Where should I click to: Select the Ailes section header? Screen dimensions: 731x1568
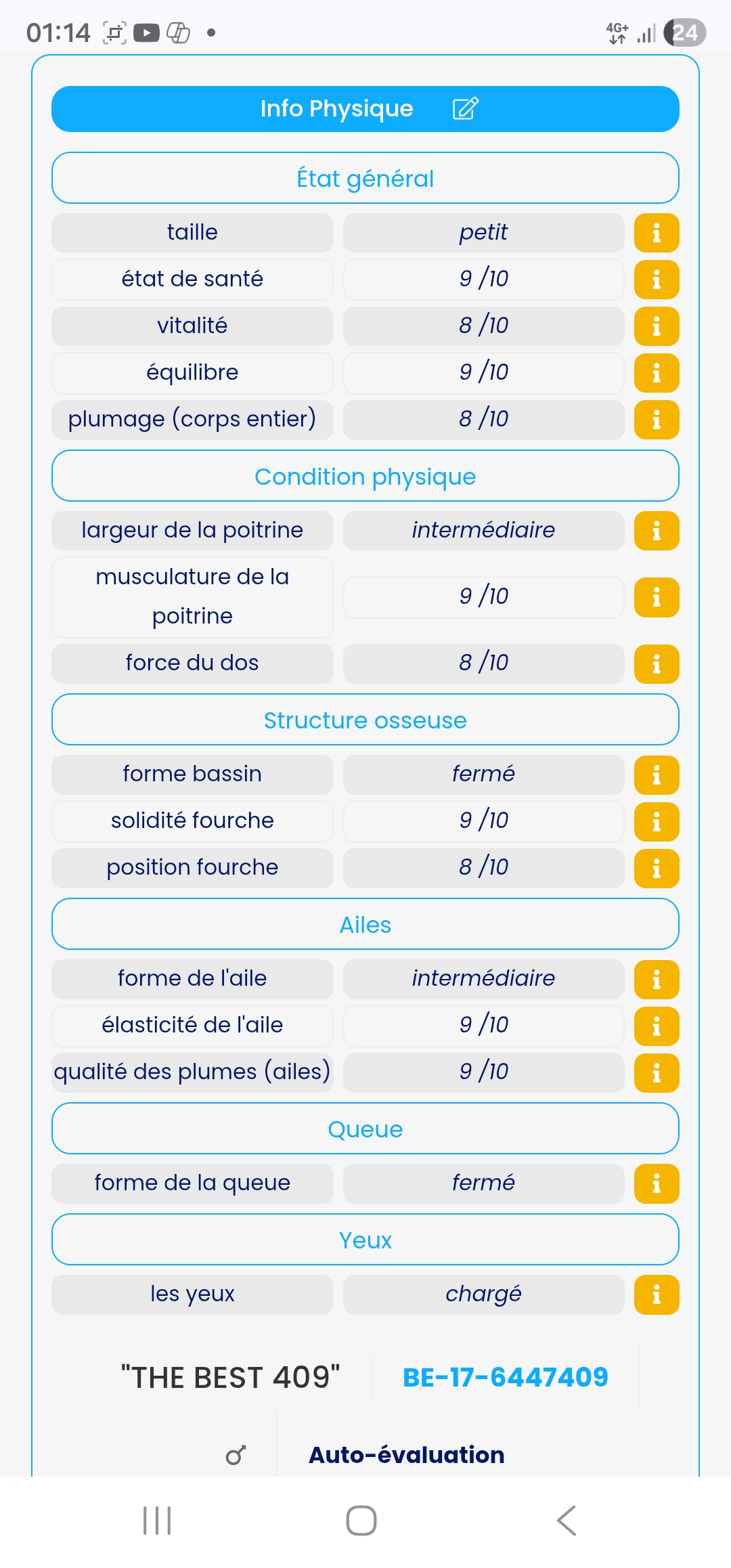(x=365, y=924)
